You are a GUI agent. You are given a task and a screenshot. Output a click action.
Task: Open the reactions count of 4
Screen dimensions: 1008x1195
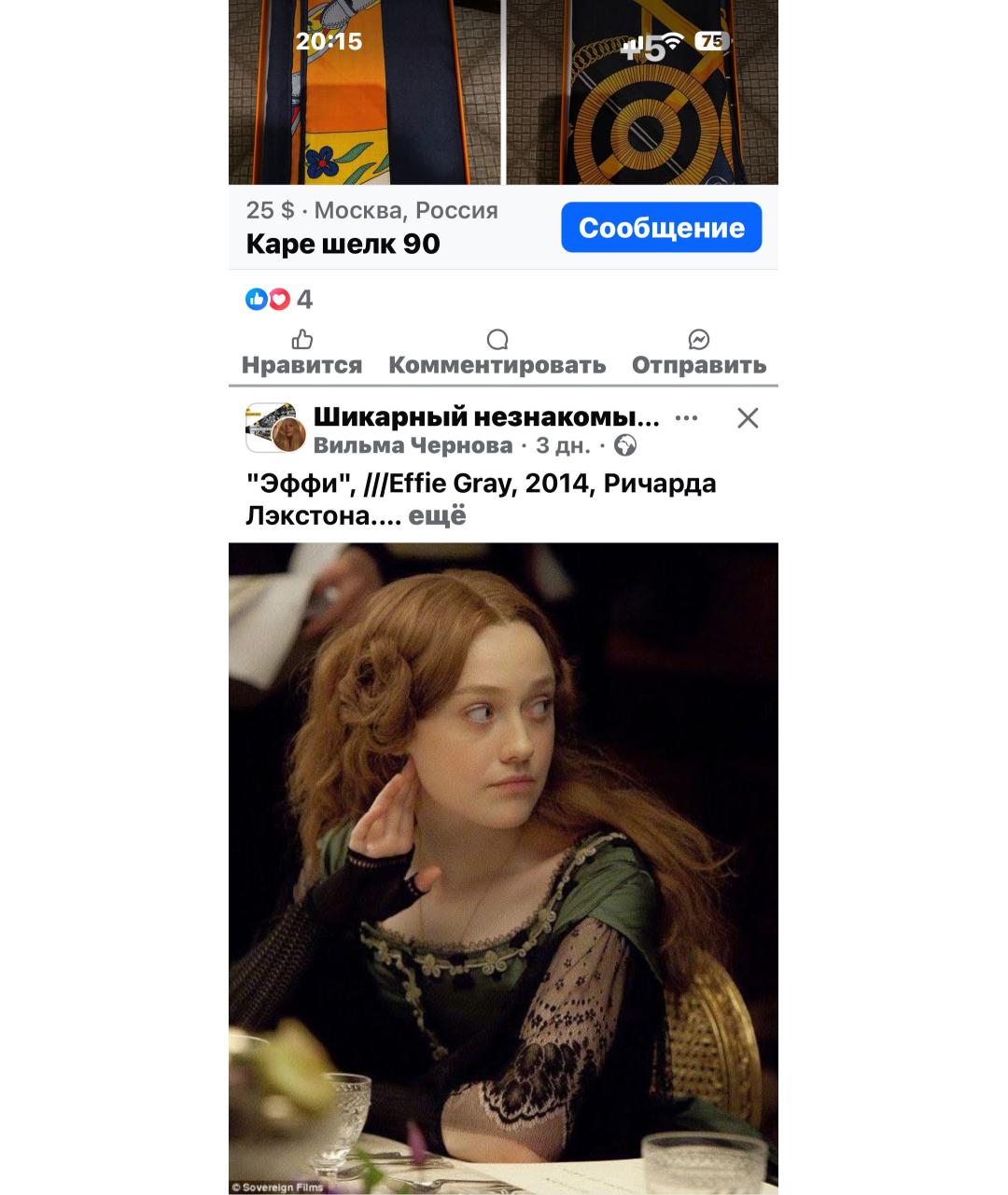(x=279, y=300)
